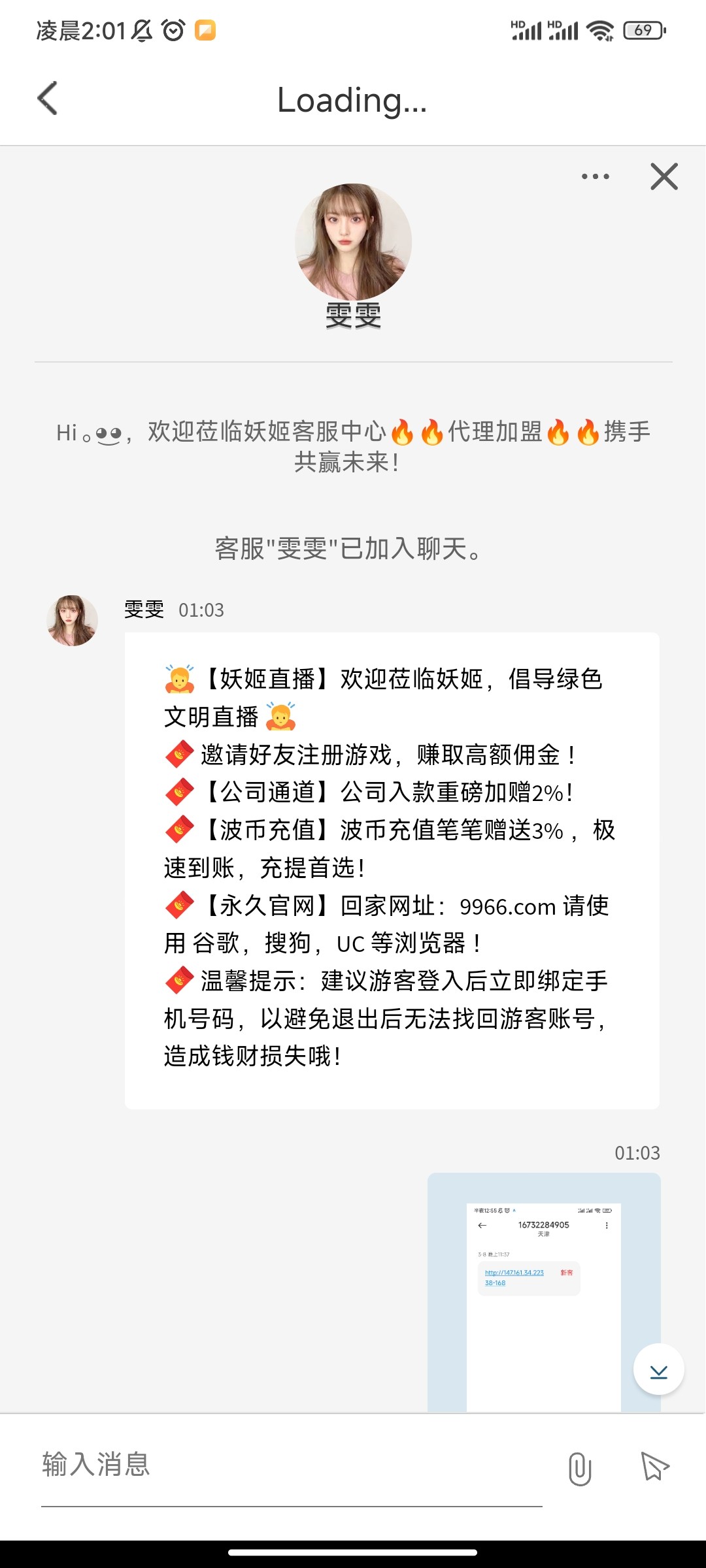Send the message
706x1568 pixels.
click(654, 1467)
